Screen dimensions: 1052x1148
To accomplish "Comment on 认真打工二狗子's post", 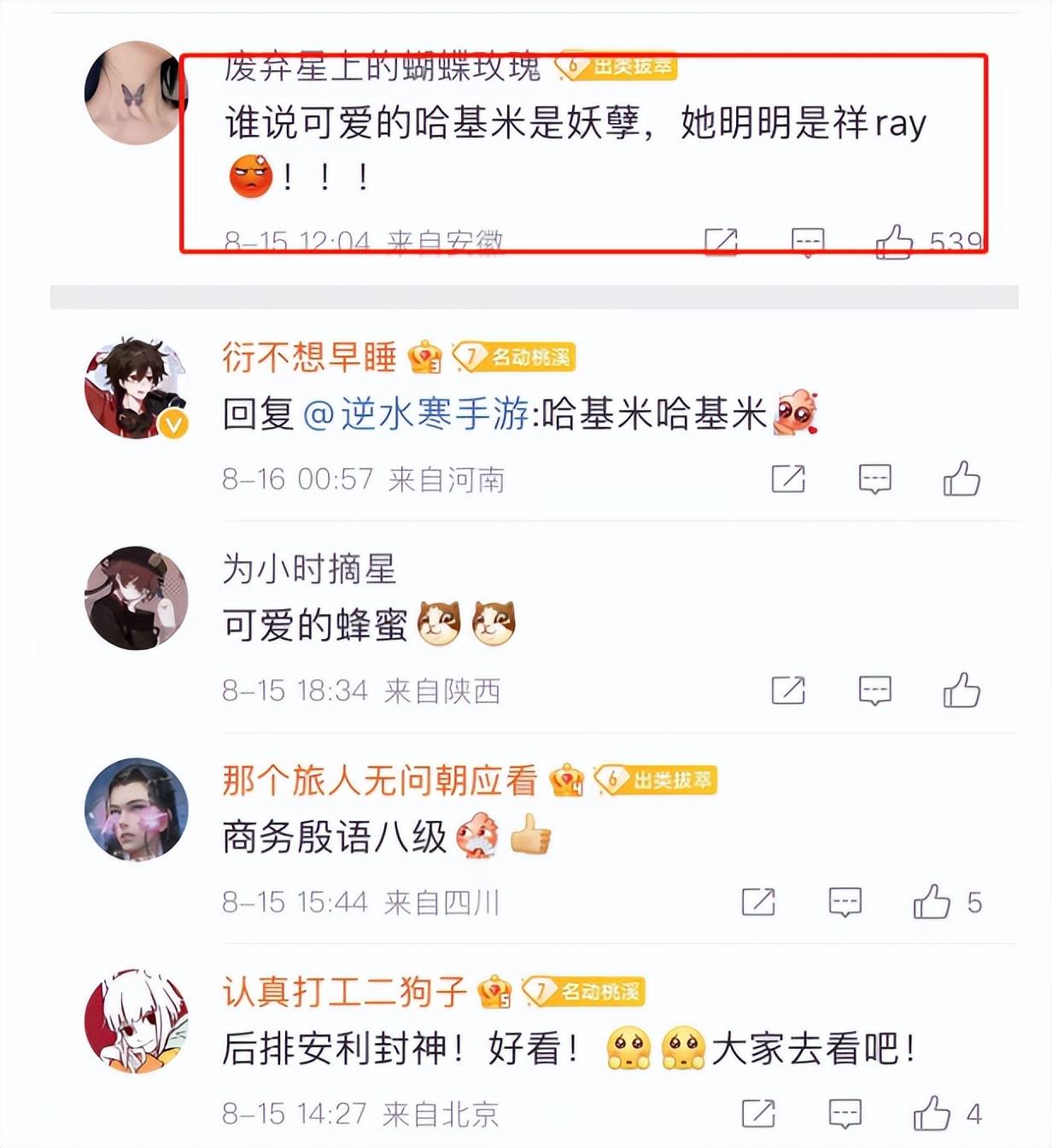I will [x=845, y=1114].
